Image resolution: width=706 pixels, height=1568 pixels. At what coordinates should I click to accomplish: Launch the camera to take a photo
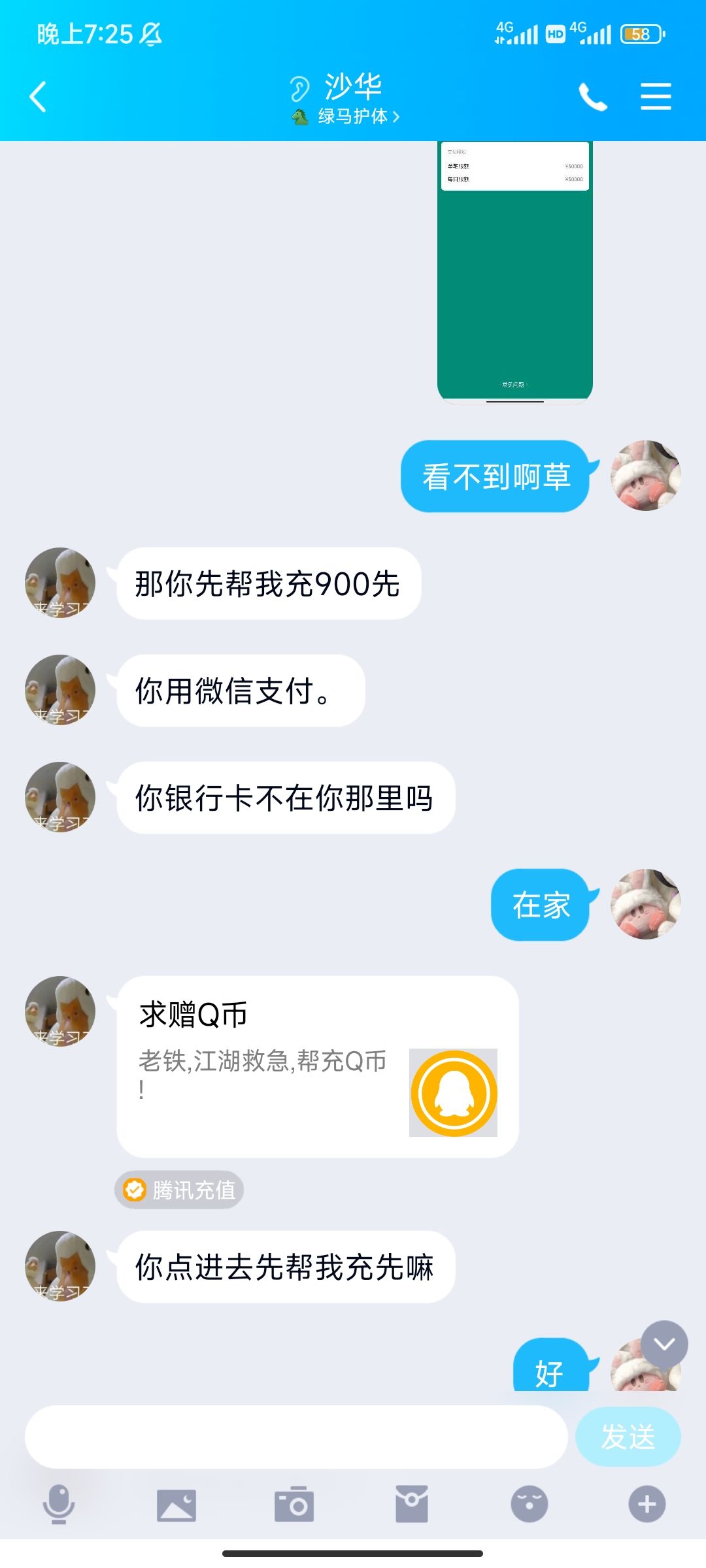[294, 1504]
